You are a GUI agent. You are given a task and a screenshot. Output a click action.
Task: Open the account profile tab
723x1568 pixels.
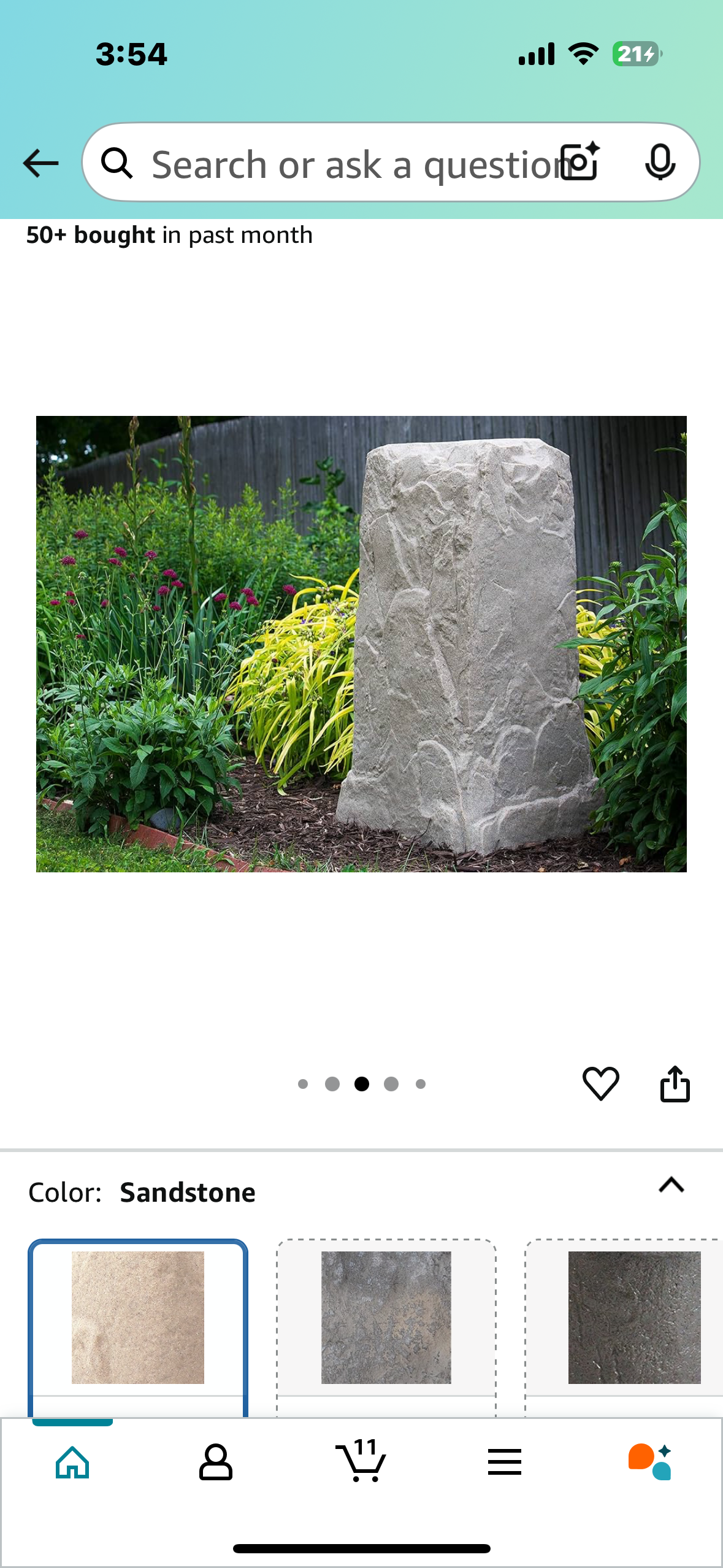216,1462
